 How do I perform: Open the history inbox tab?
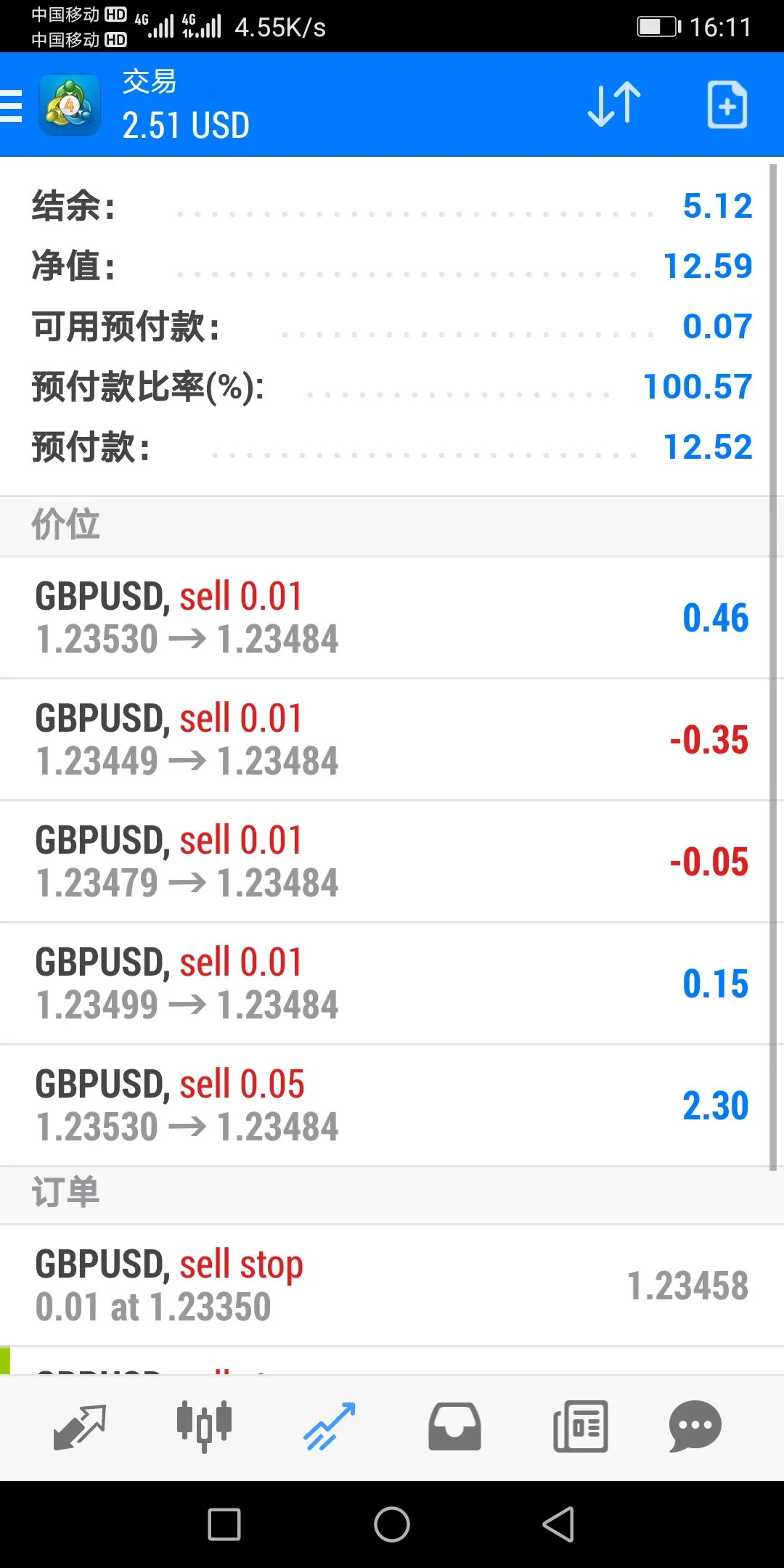click(454, 1426)
